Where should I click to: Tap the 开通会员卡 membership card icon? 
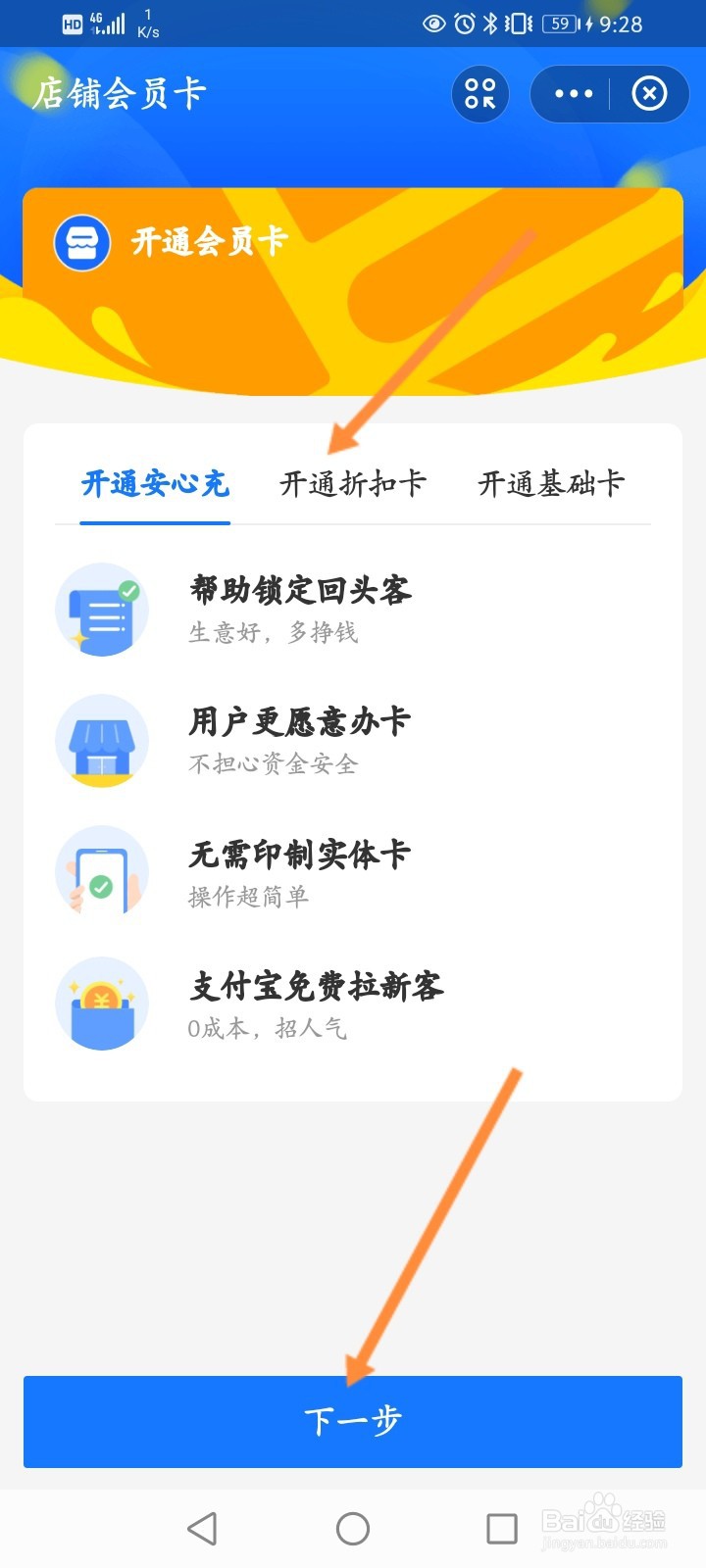click(x=81, y=242)
